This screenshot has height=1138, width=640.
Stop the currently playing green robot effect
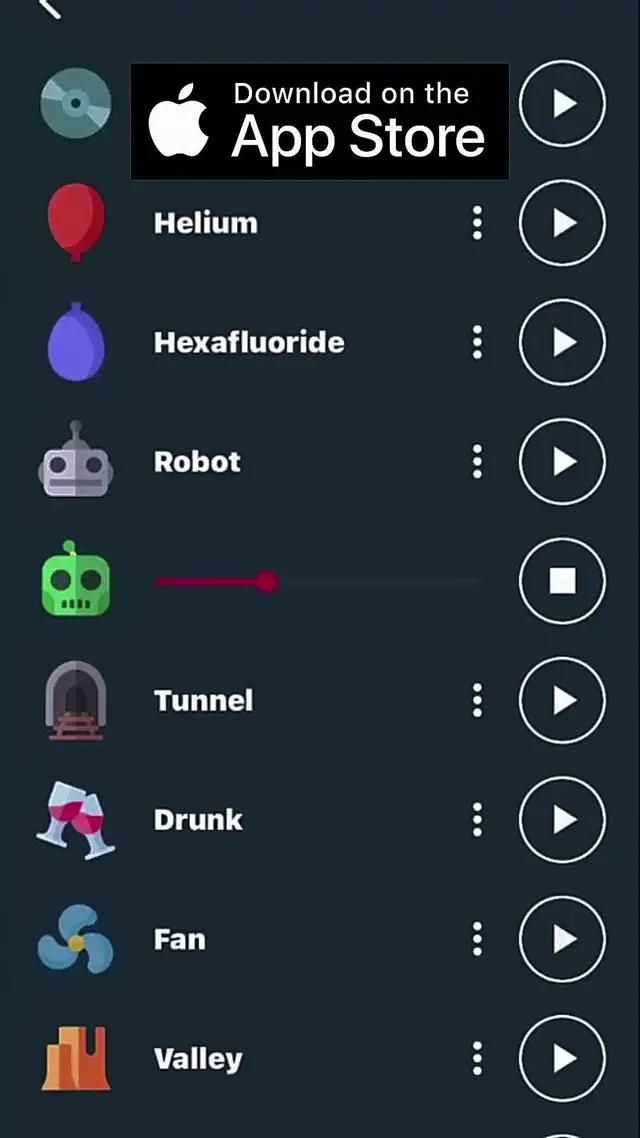coord(562,581)
